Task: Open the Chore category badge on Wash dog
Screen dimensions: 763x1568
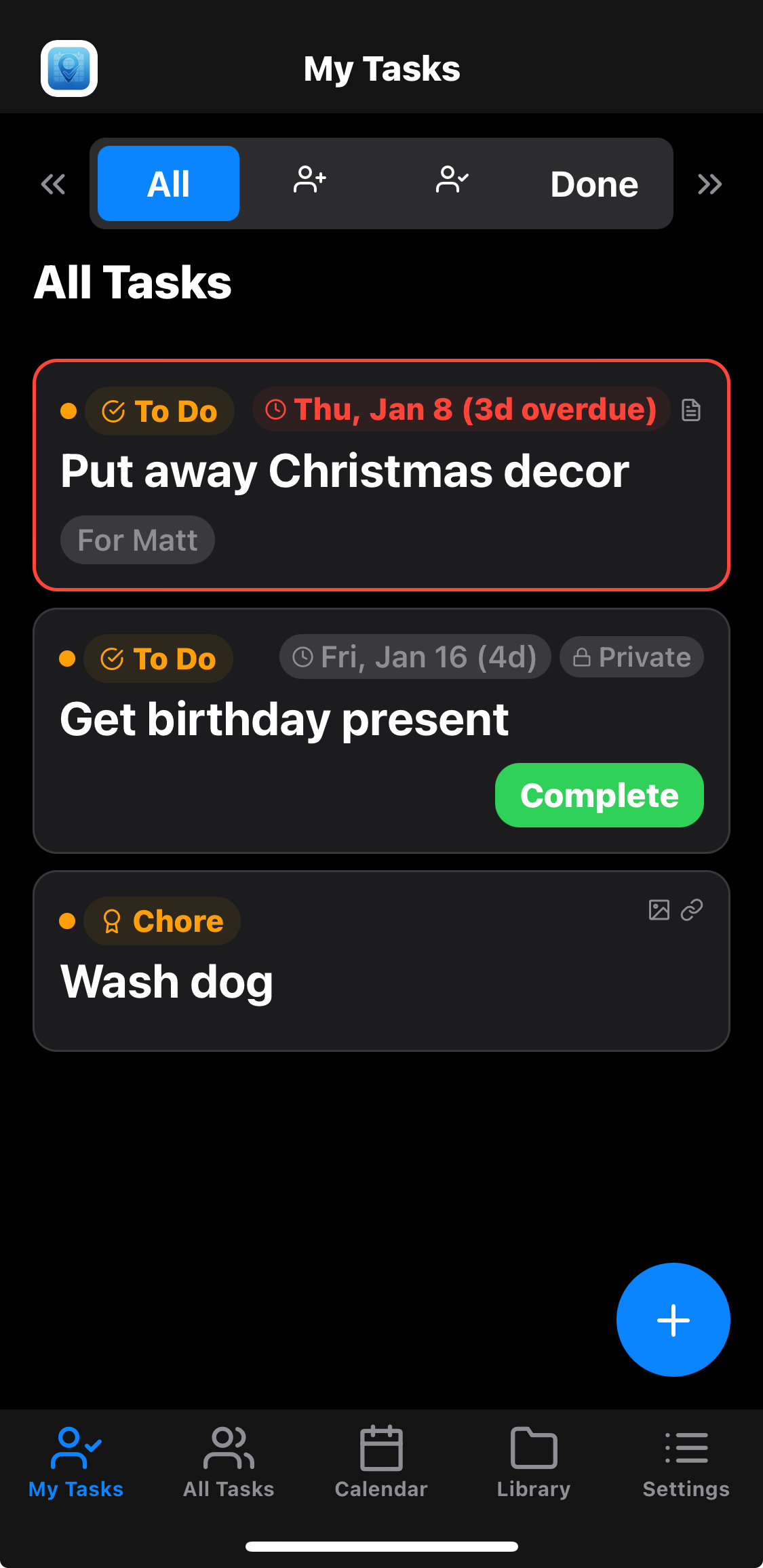Action: coord(161,921)
